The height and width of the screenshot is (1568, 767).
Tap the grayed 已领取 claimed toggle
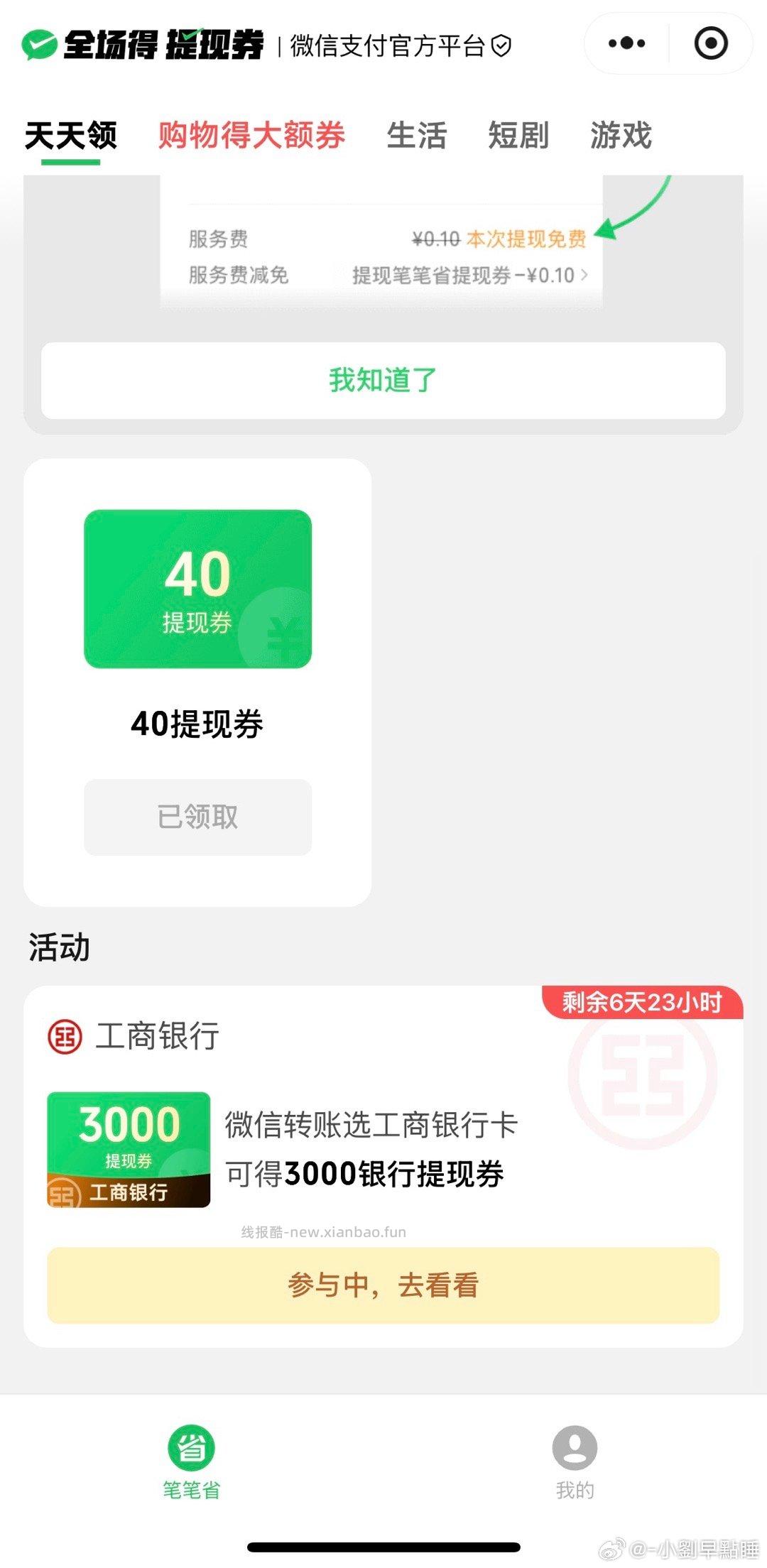pyautogui.click(x=197, y=817)
